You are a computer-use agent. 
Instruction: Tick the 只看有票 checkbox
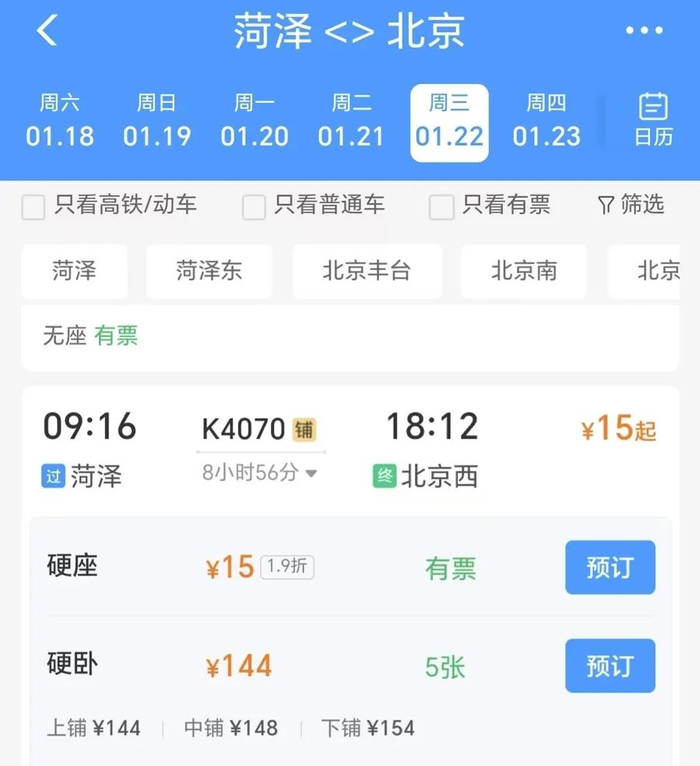441,207
